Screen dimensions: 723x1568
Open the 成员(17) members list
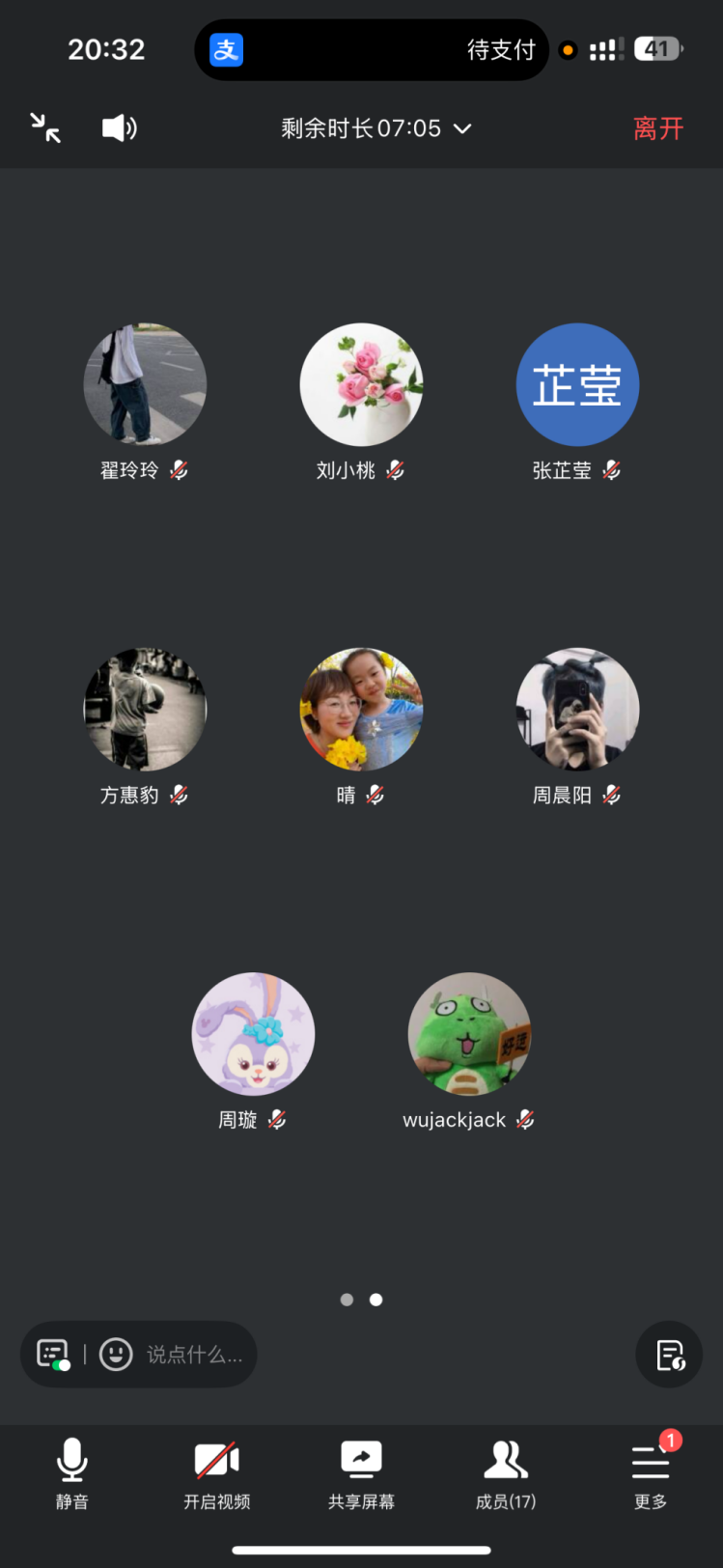[506, 1472]
